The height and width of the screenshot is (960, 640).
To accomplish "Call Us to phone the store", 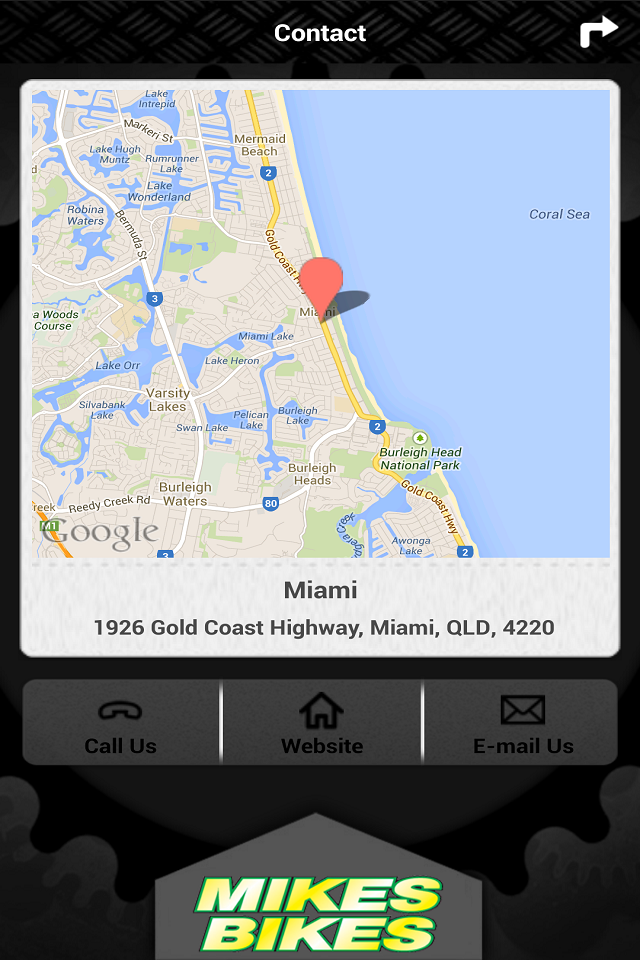I will tap(121, 724).
